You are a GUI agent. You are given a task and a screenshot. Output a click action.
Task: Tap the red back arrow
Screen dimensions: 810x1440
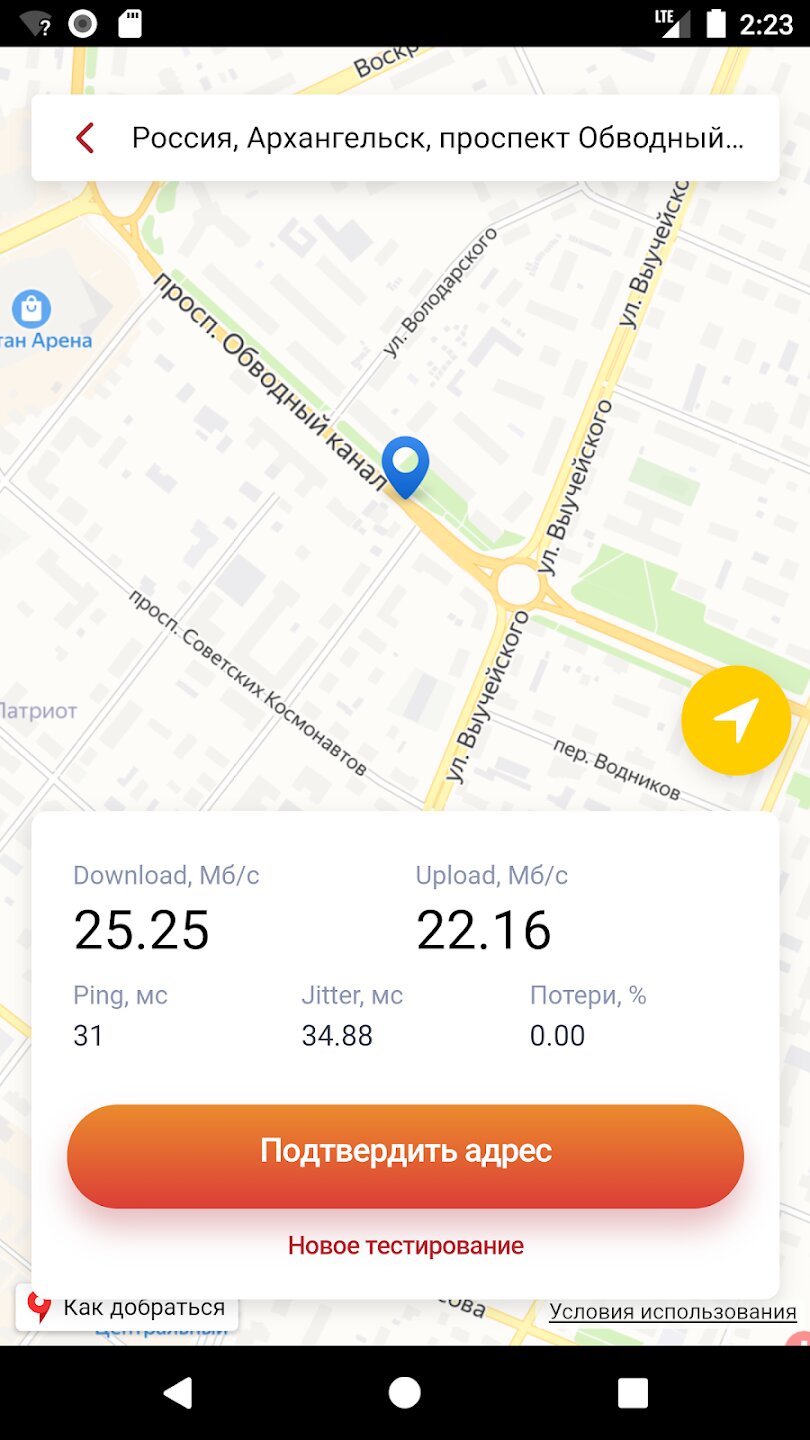tap(85, 138)
